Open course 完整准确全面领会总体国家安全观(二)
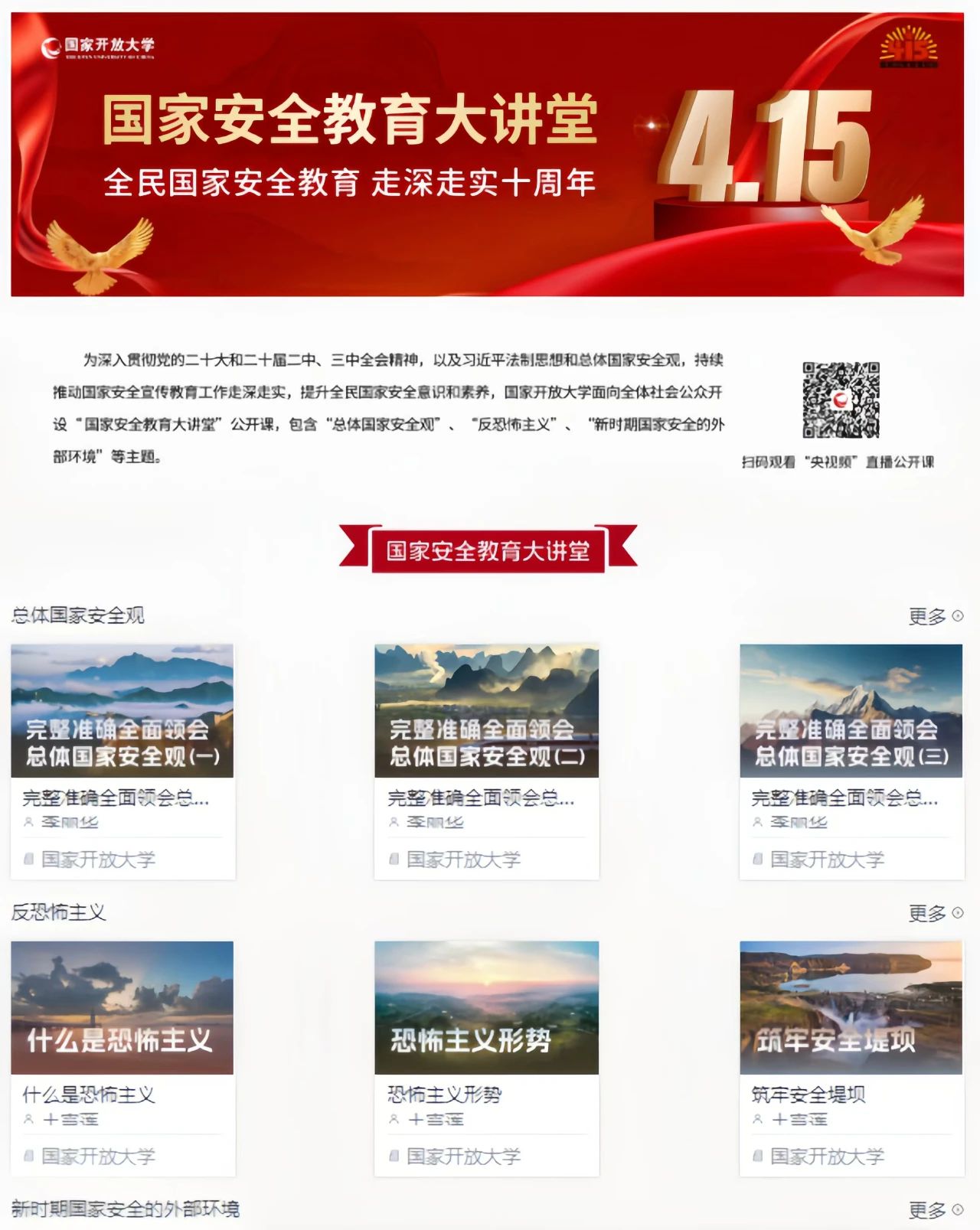 click(486, 712)
